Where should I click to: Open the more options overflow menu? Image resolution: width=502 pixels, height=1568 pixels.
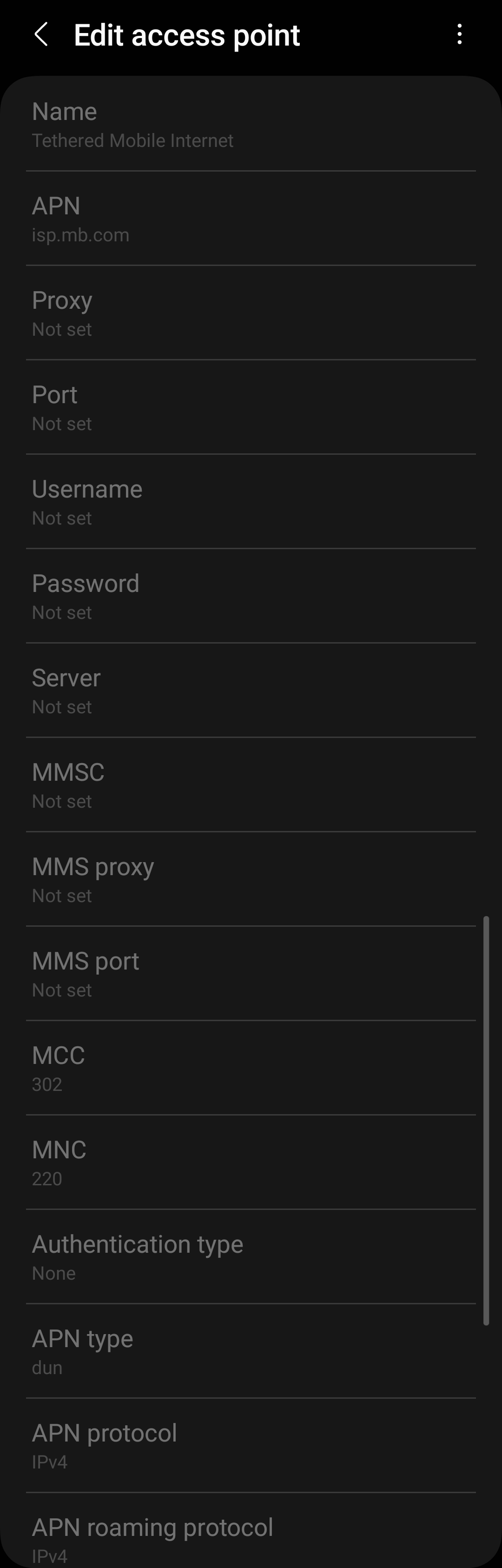click(459, 35)
